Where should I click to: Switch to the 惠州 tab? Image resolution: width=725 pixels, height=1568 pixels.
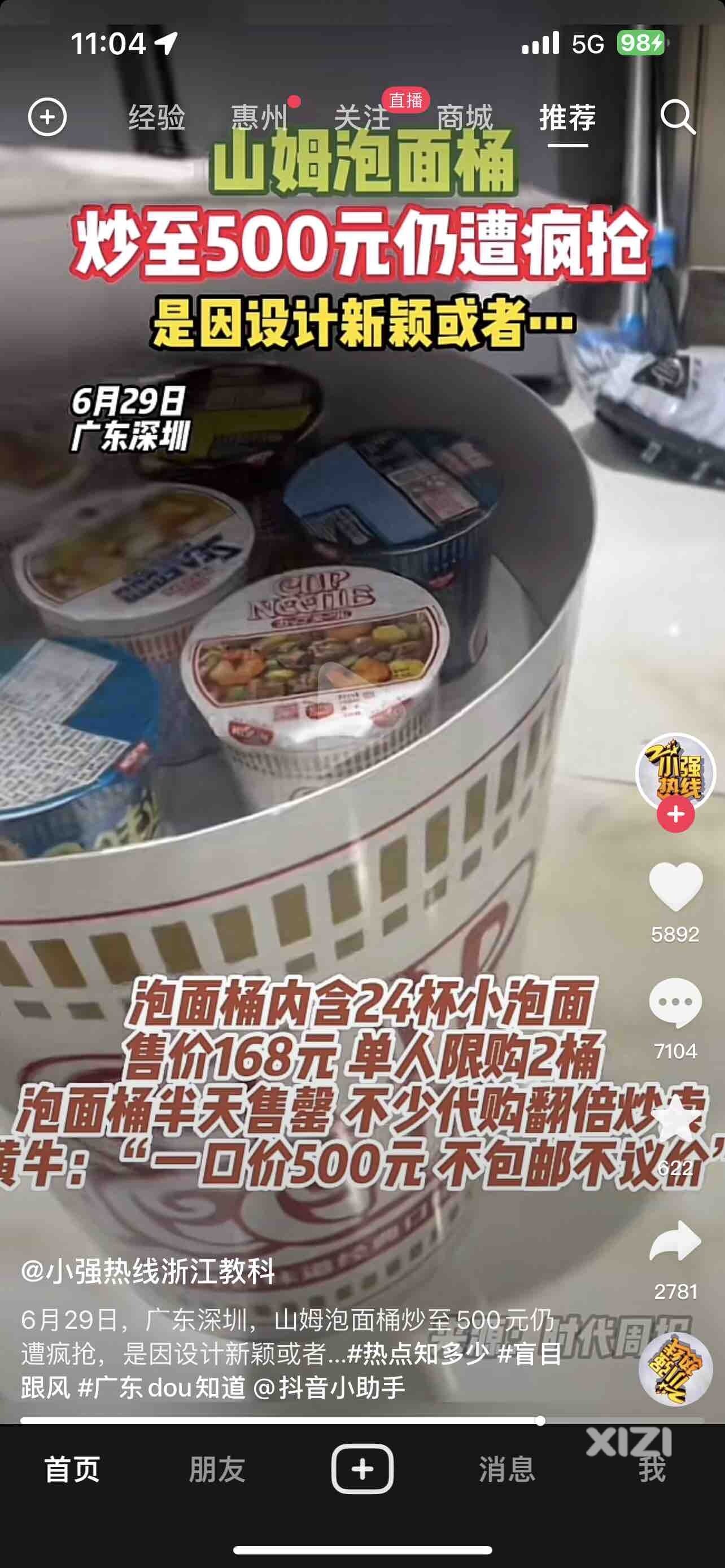(x=259, y=117)
